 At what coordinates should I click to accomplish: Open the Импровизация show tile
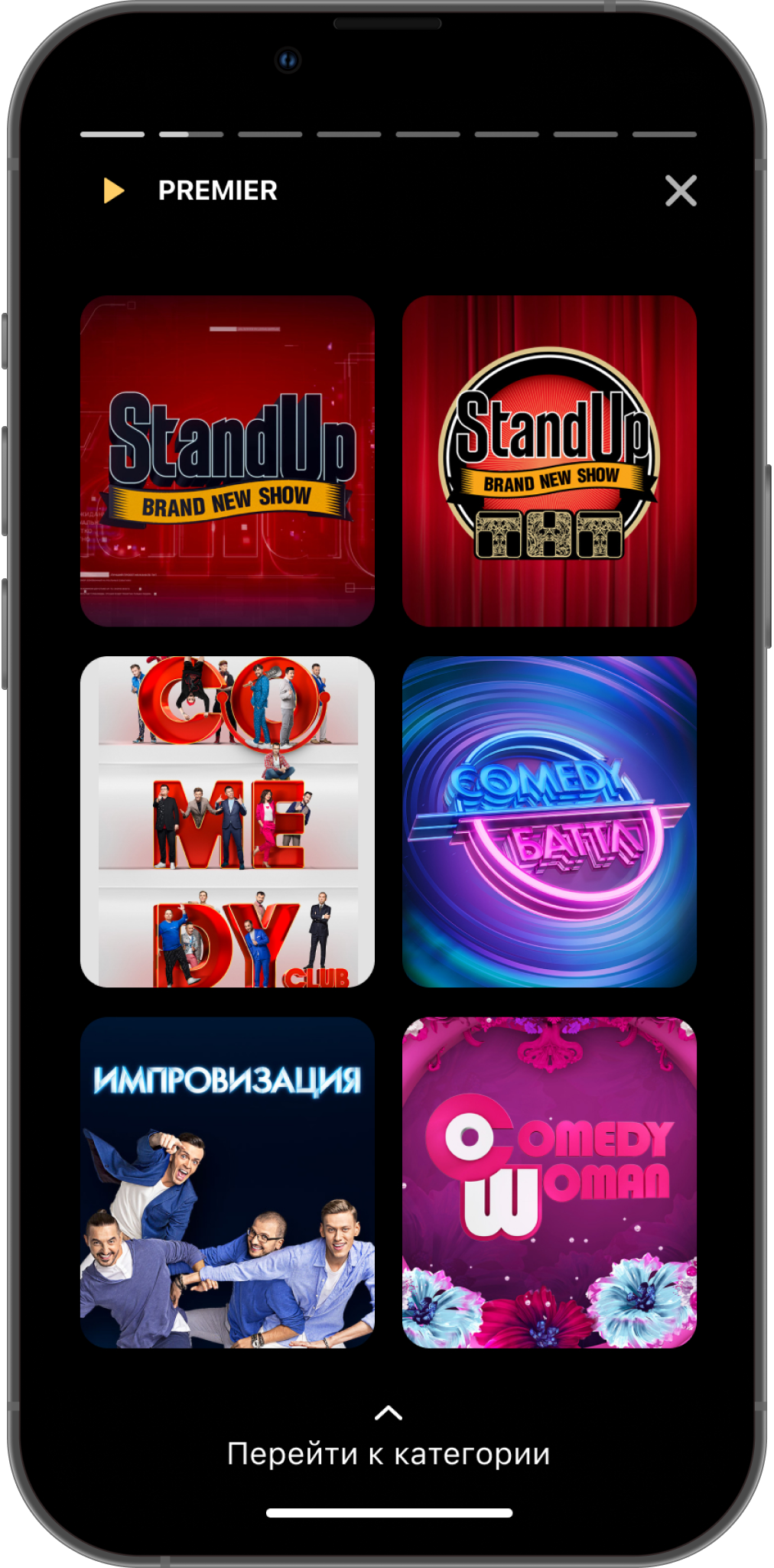(227, 1182)
